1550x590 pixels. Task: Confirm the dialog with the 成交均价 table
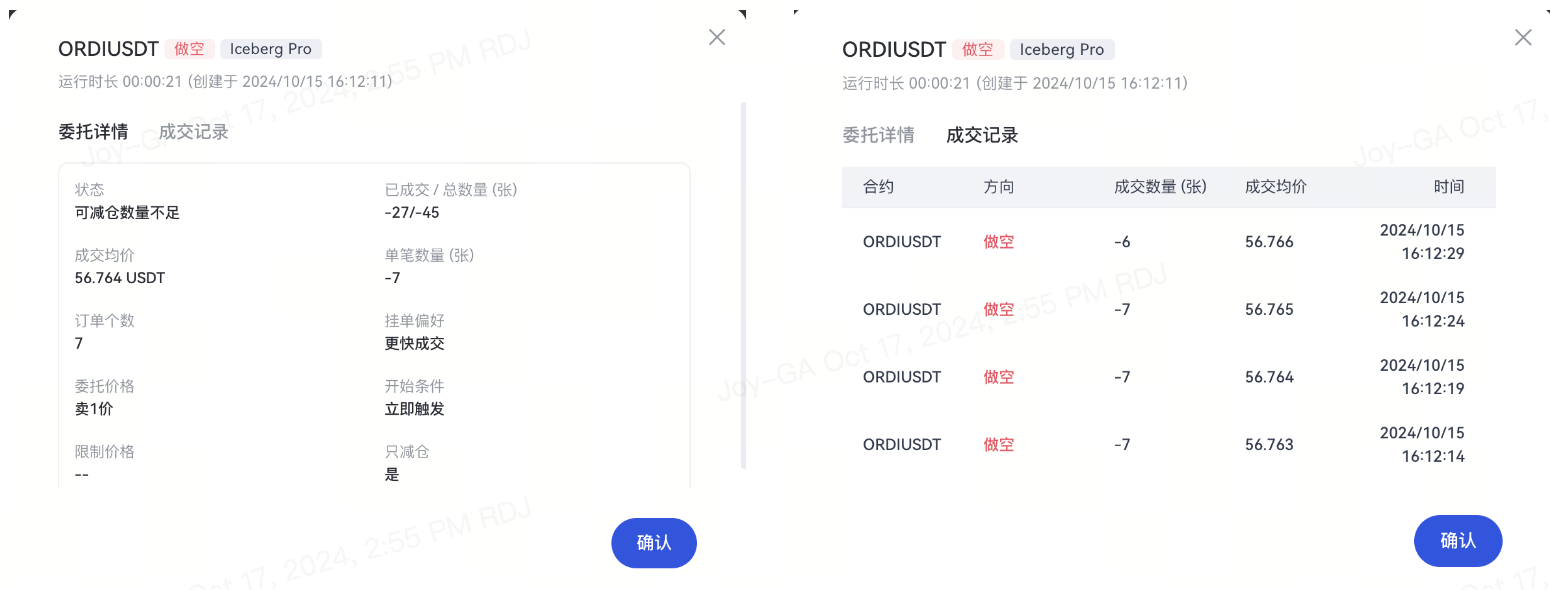coord(1457,540)
